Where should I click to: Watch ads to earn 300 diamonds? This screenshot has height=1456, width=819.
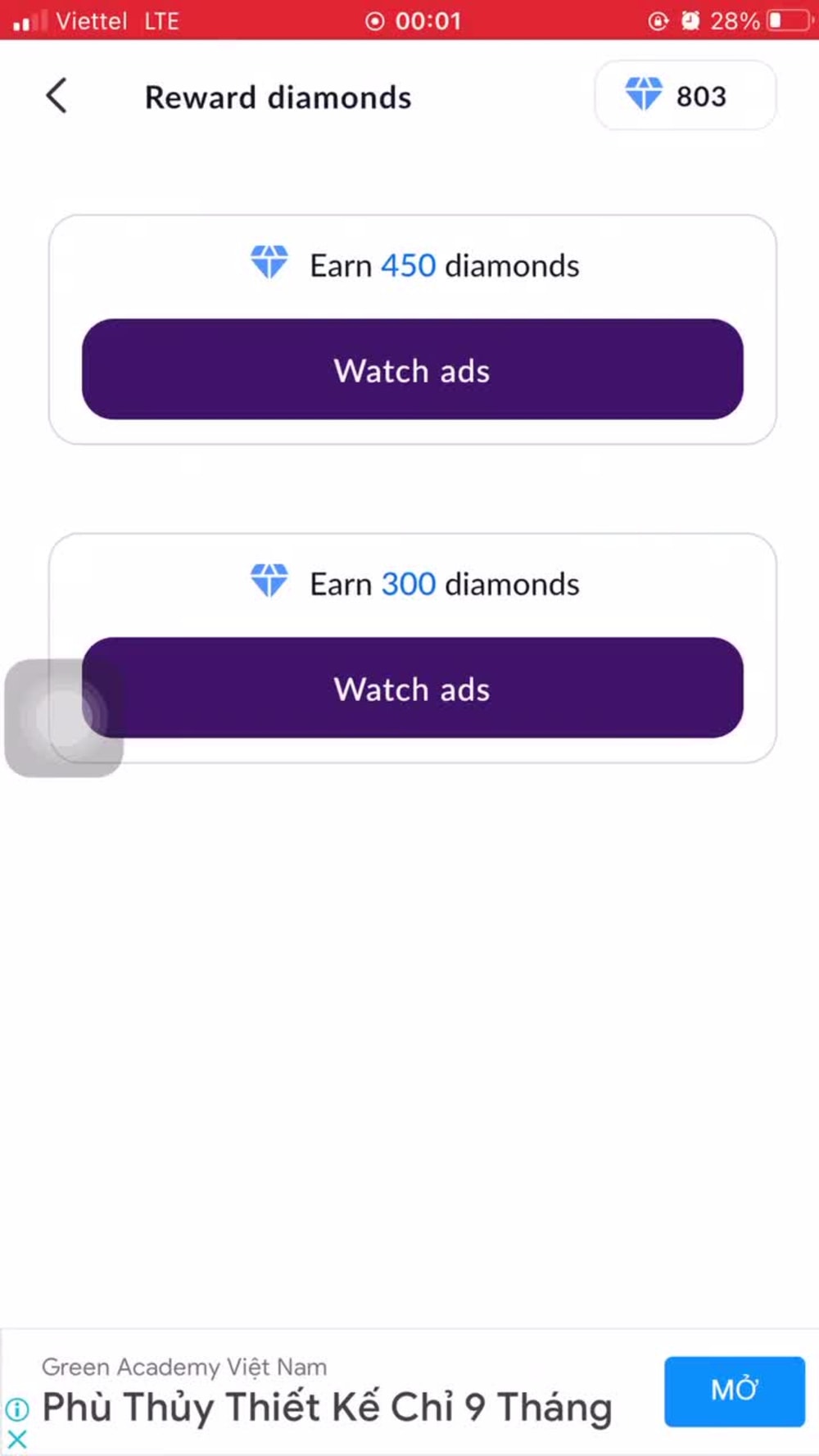(413, 688)
